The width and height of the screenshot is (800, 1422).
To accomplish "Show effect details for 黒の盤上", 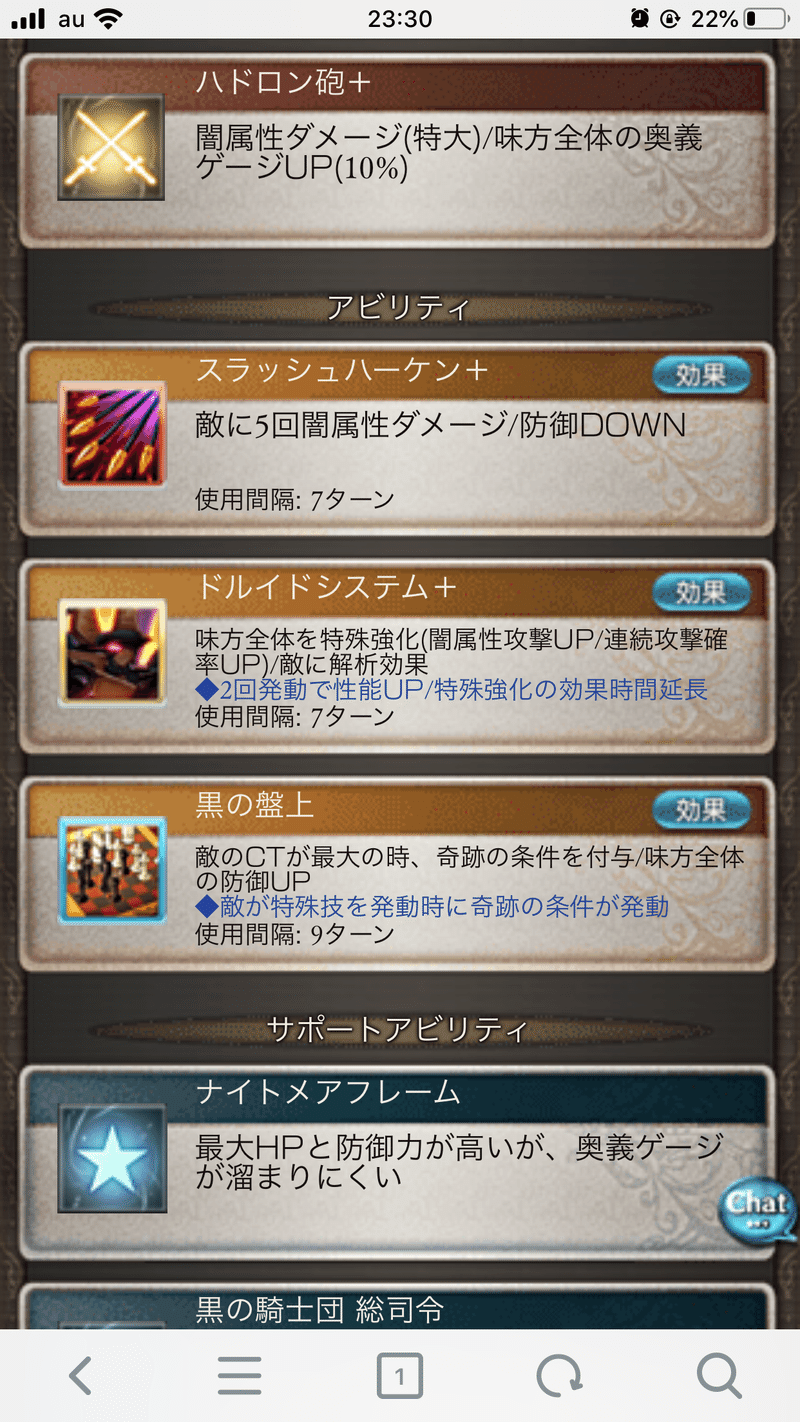I will coord(701,810).
